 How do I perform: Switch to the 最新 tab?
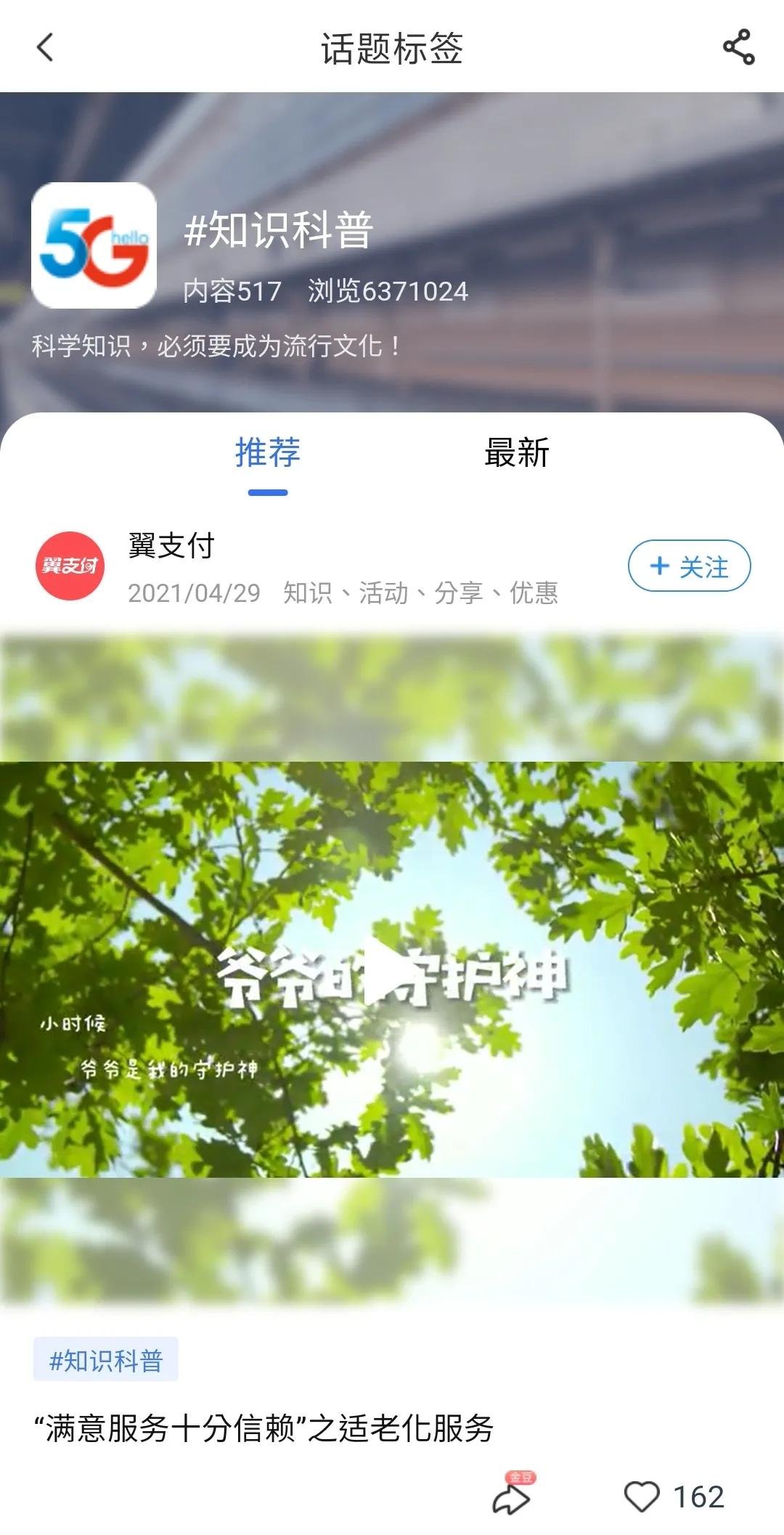(x=517, y=455)
